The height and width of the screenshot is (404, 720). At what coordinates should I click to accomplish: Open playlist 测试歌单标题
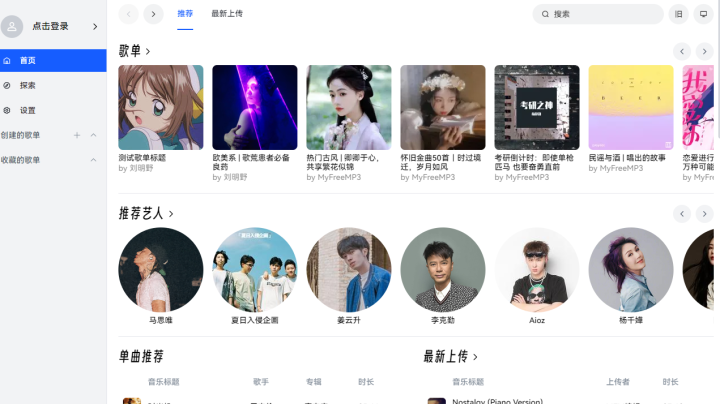coord(160,108)
